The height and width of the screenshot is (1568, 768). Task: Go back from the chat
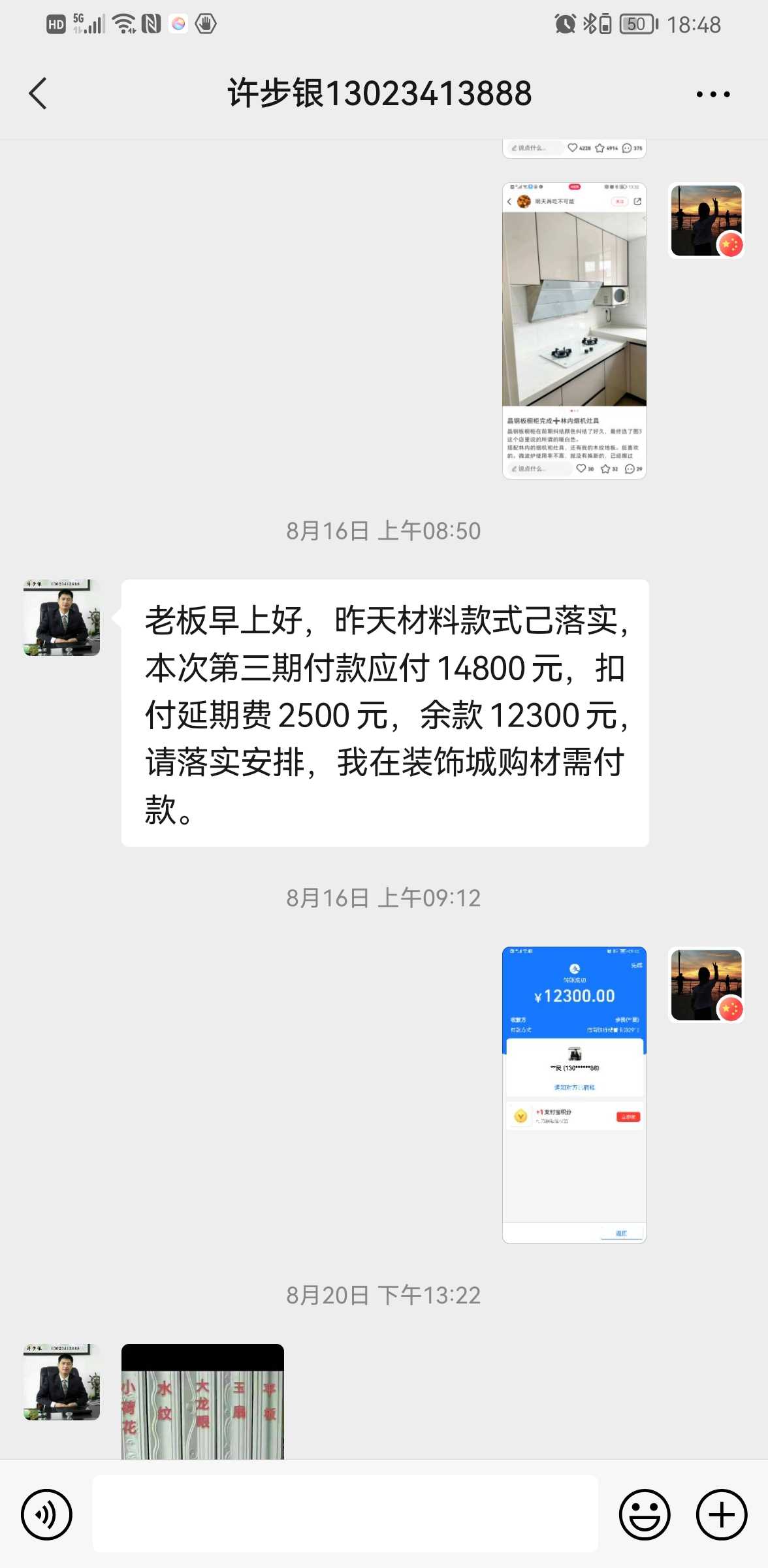39,93
